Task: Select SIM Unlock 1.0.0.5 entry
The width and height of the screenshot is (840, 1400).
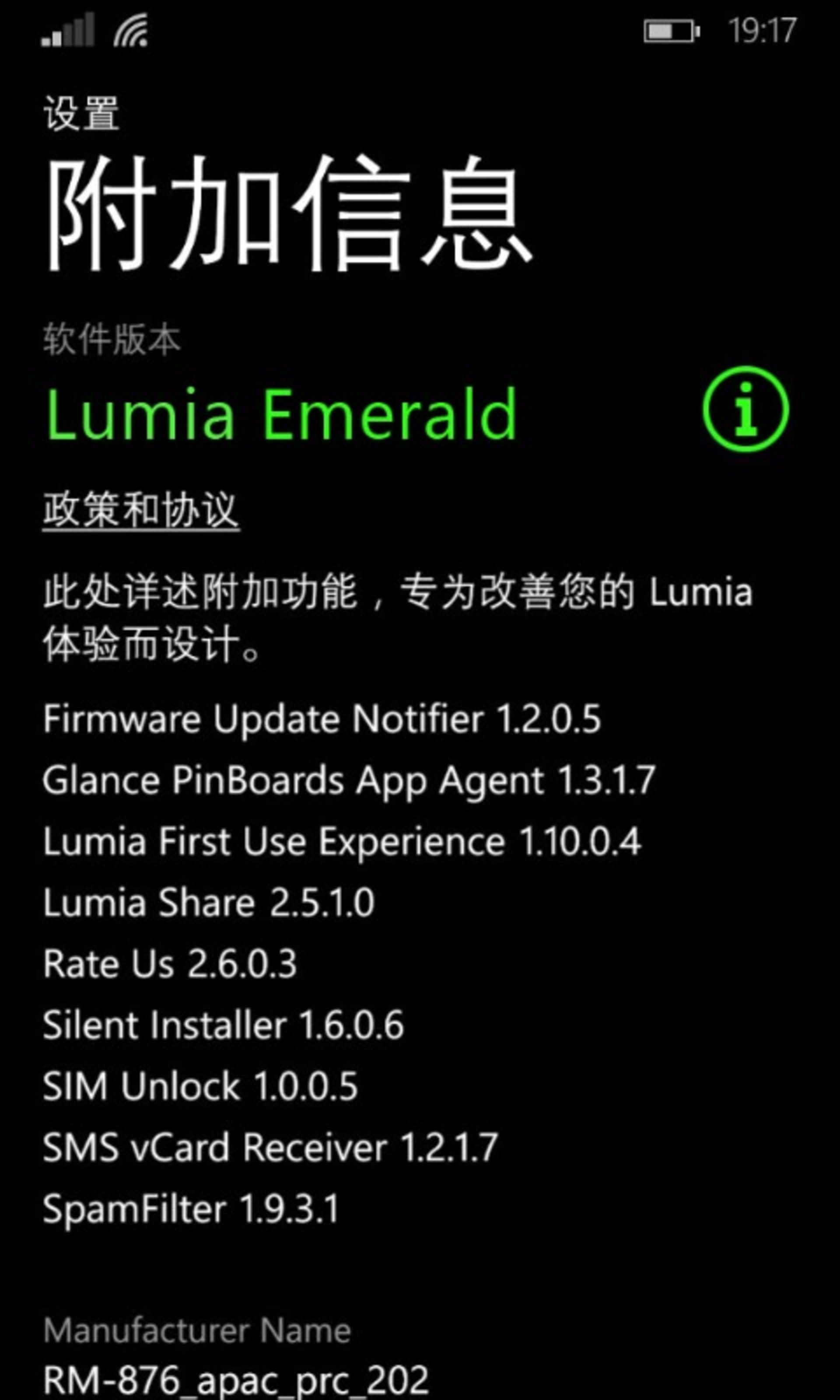Action: 201,1086
